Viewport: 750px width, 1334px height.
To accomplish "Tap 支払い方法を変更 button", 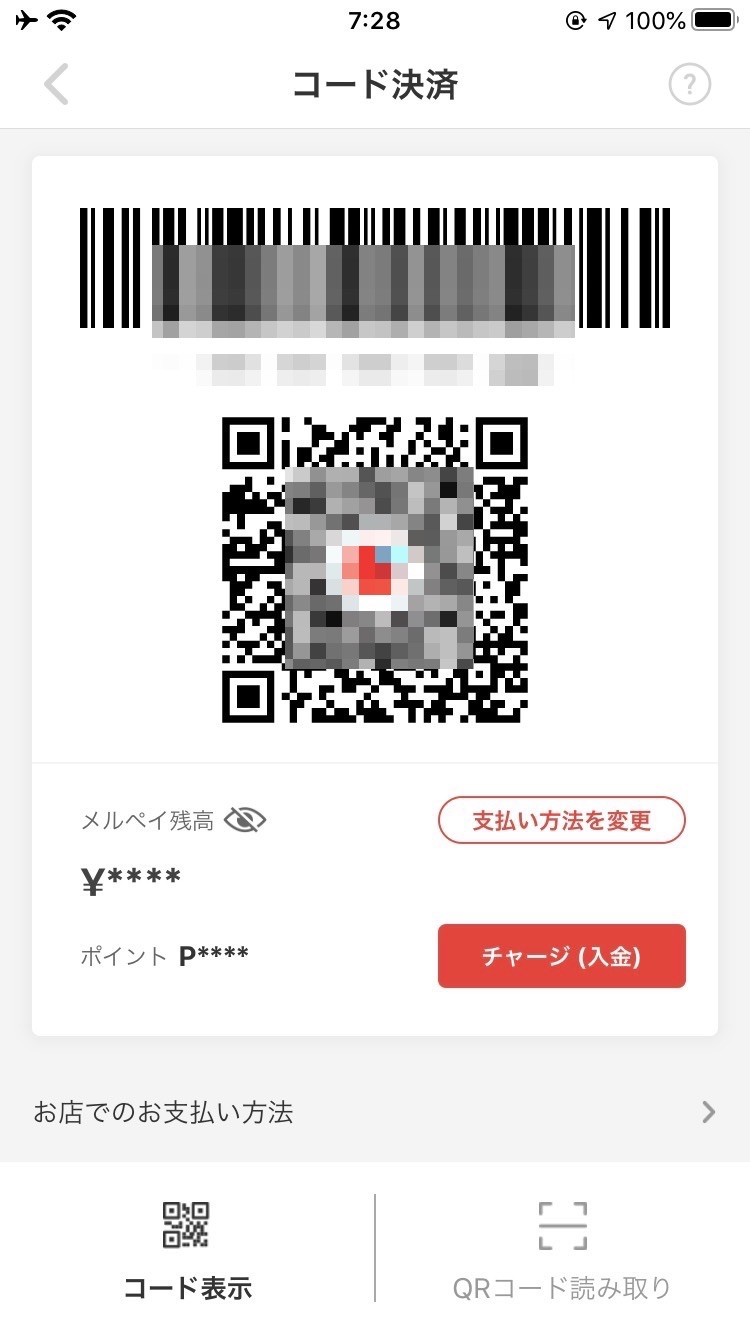I will (561, 821).
